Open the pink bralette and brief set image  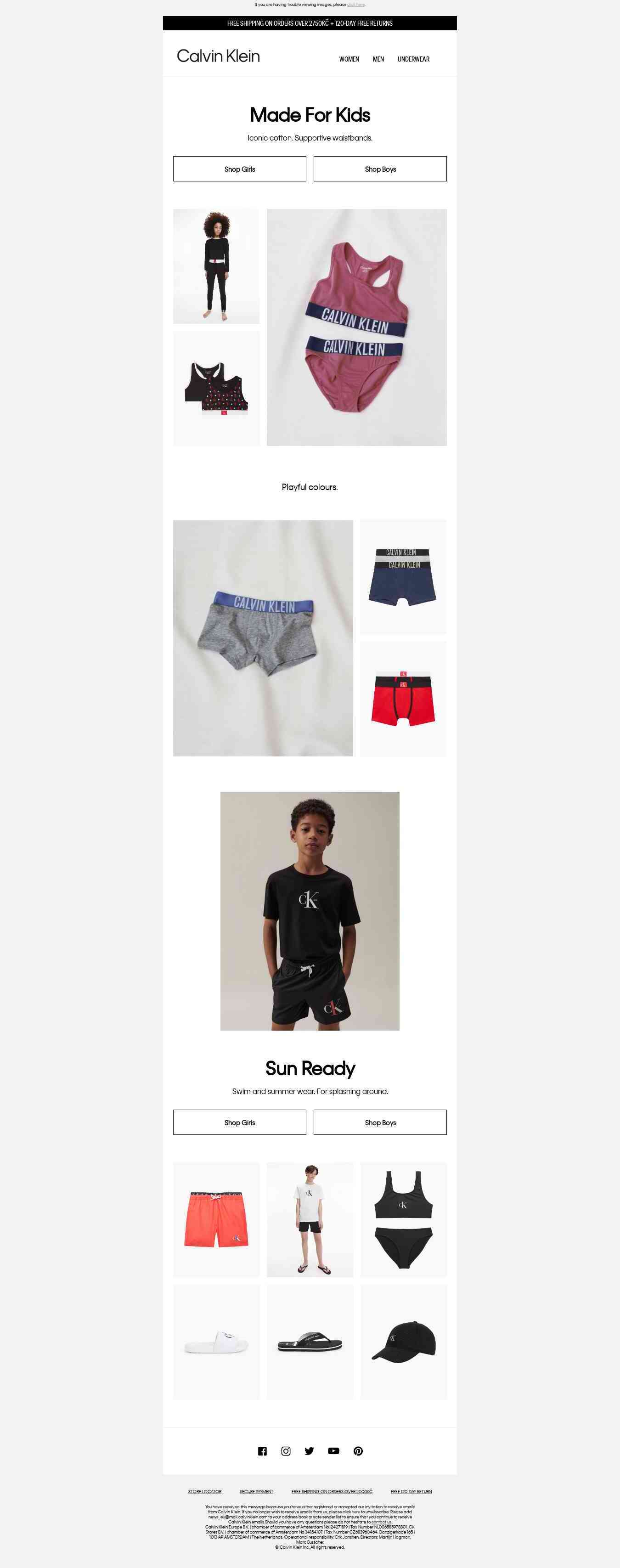coord(356,327)
